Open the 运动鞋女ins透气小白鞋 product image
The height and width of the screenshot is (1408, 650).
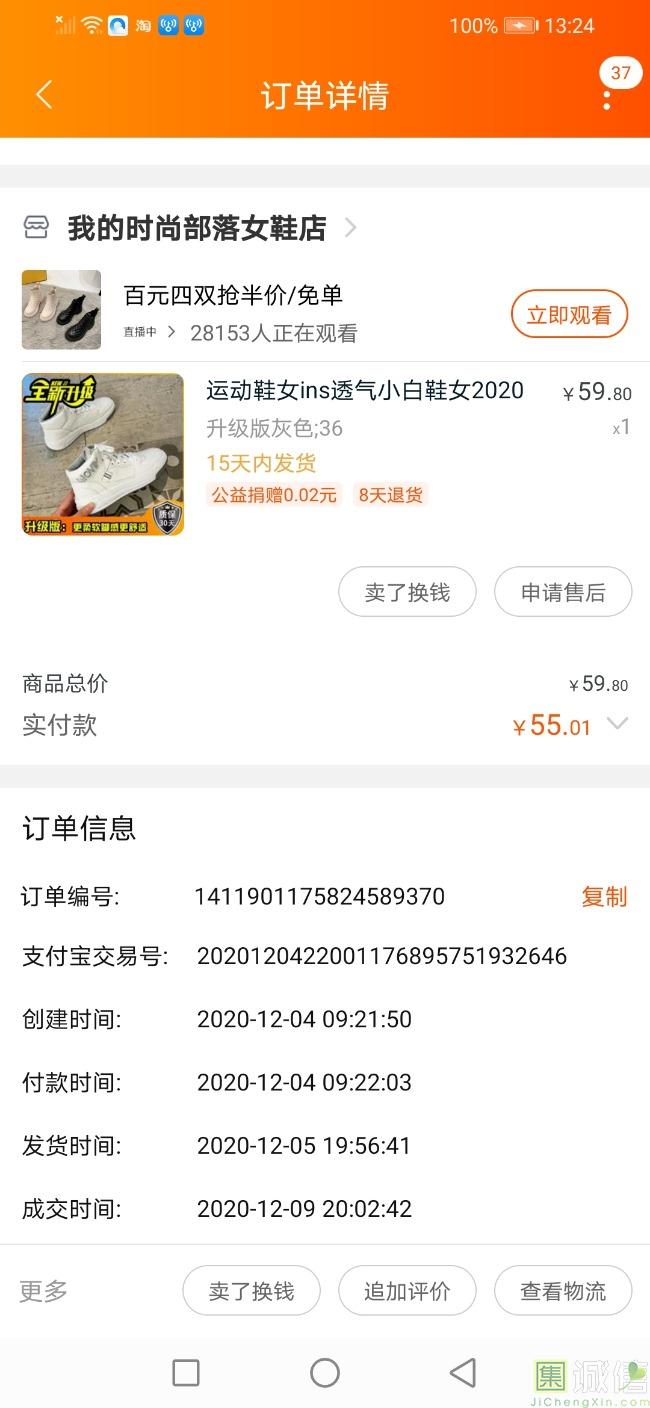pos(103,455)
